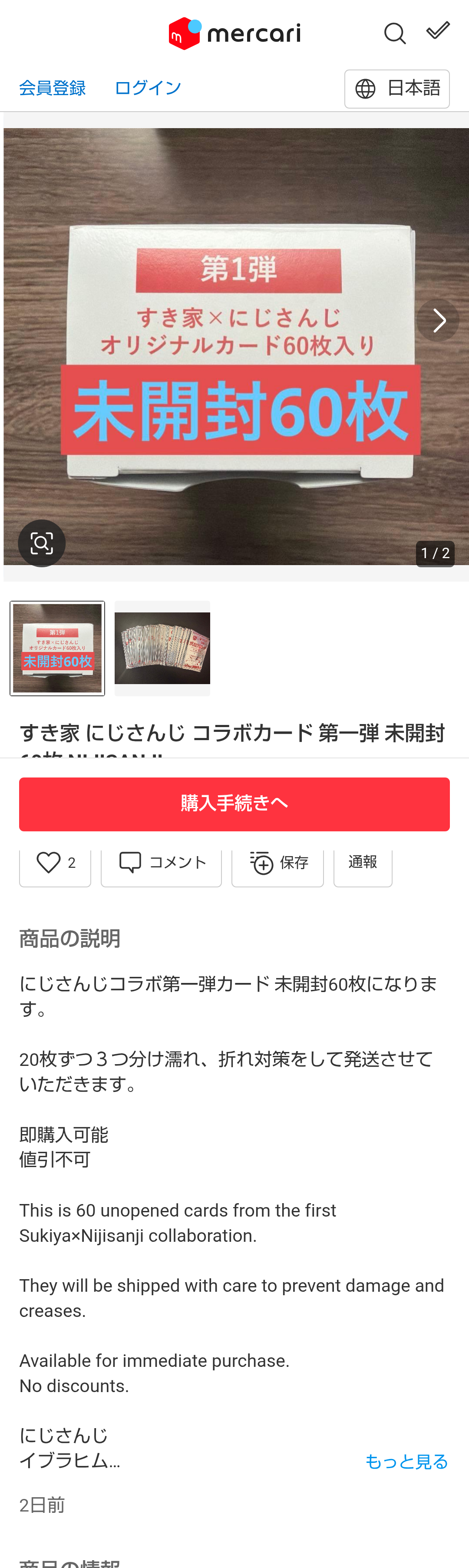Open ログイン login link
This screenshot has width=469, height=1568.
pyautogui.click(x=148, y=88)
